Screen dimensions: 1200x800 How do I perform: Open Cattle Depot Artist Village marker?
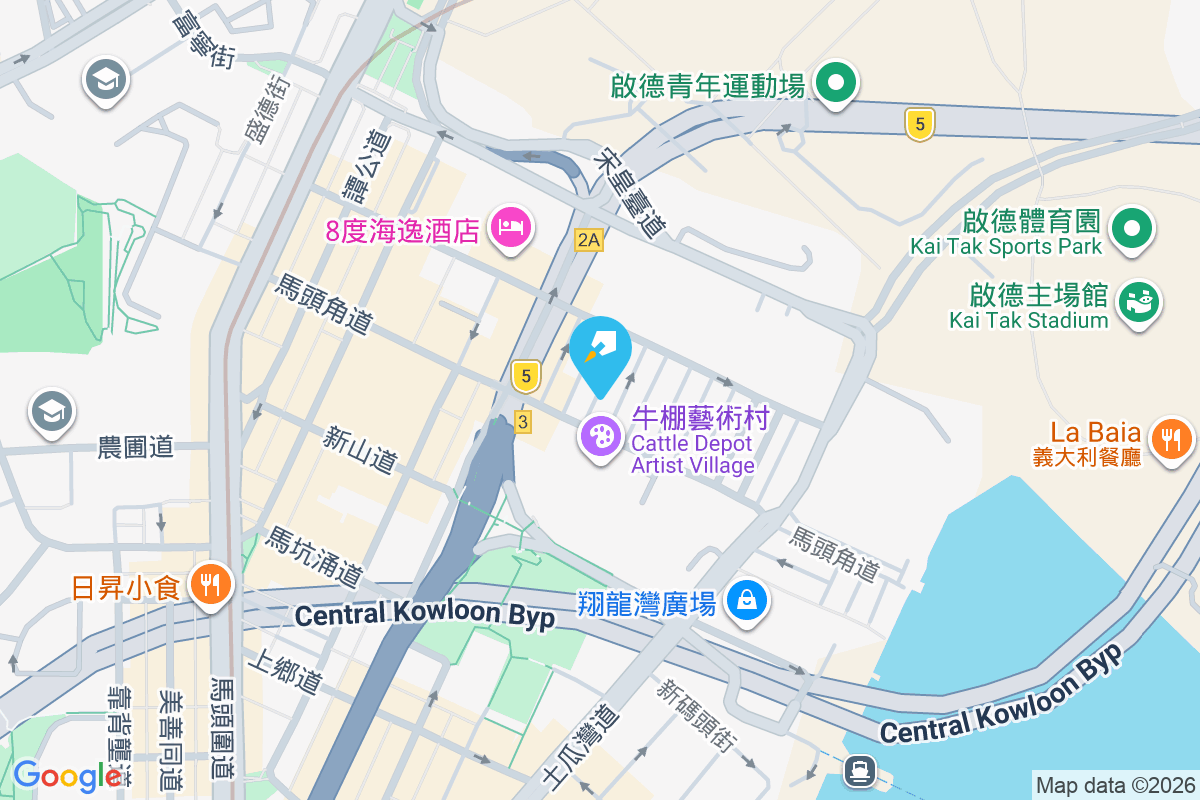point(601,438)
